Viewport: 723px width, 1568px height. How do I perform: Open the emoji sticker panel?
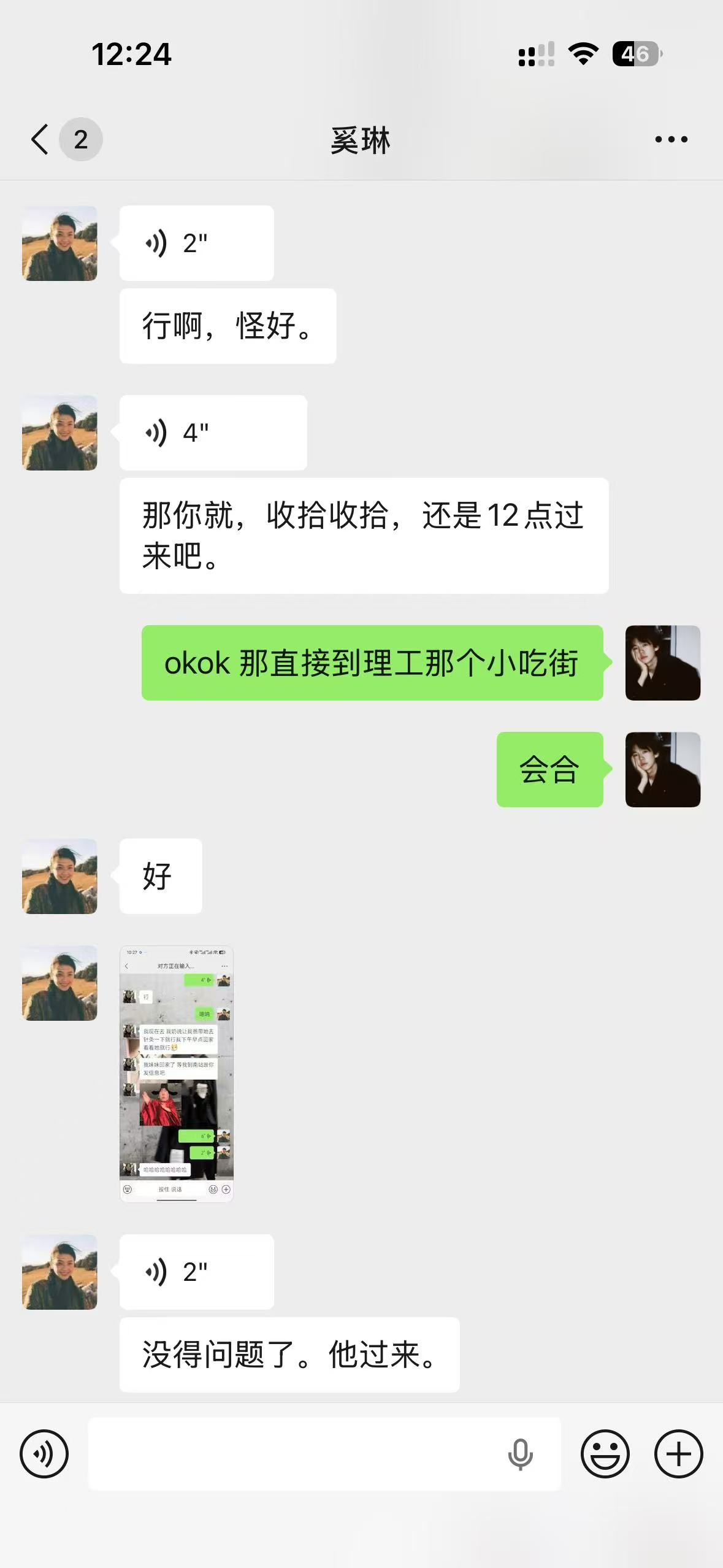click(605, 1454)
